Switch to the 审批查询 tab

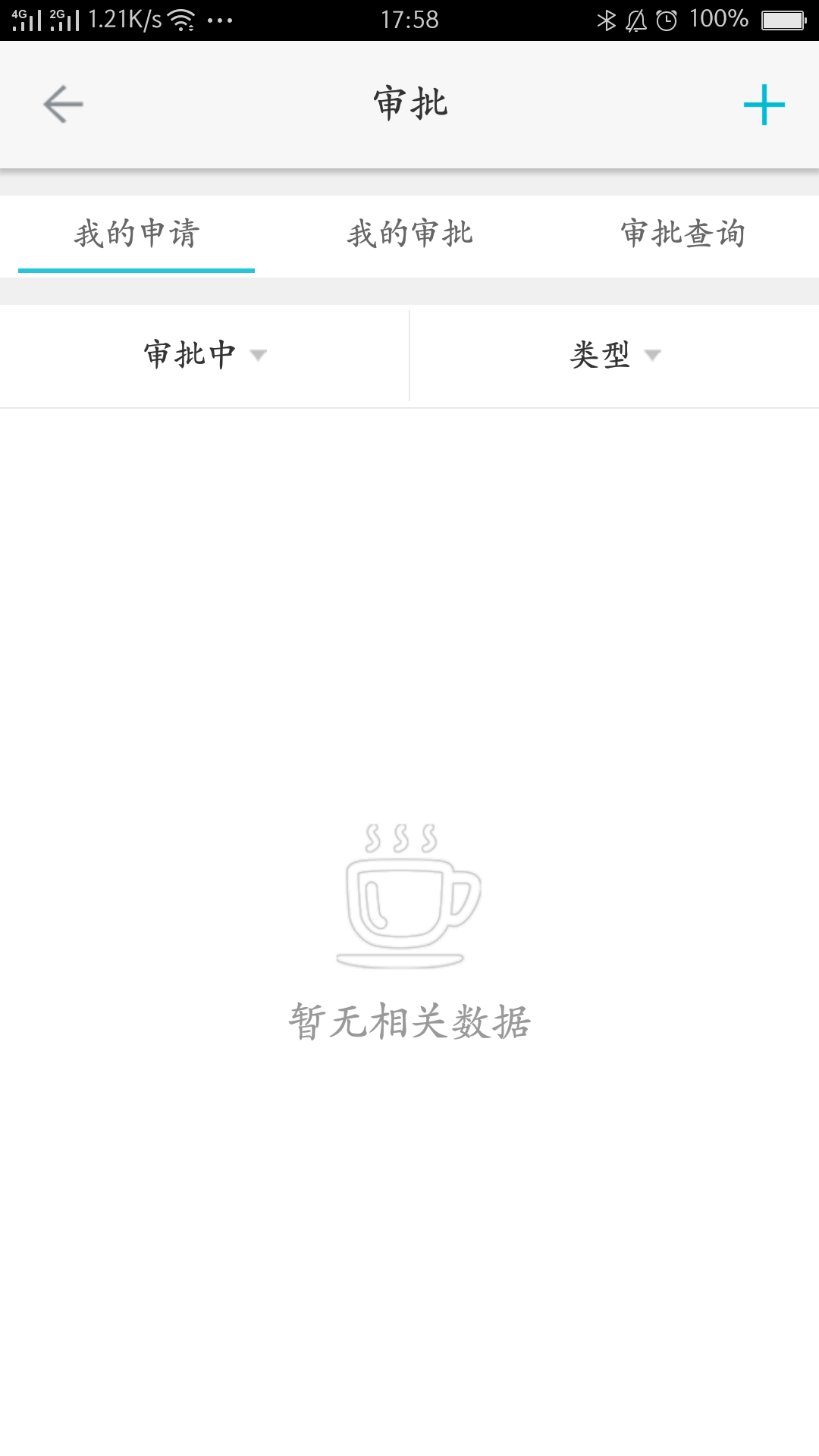(682, 235)
